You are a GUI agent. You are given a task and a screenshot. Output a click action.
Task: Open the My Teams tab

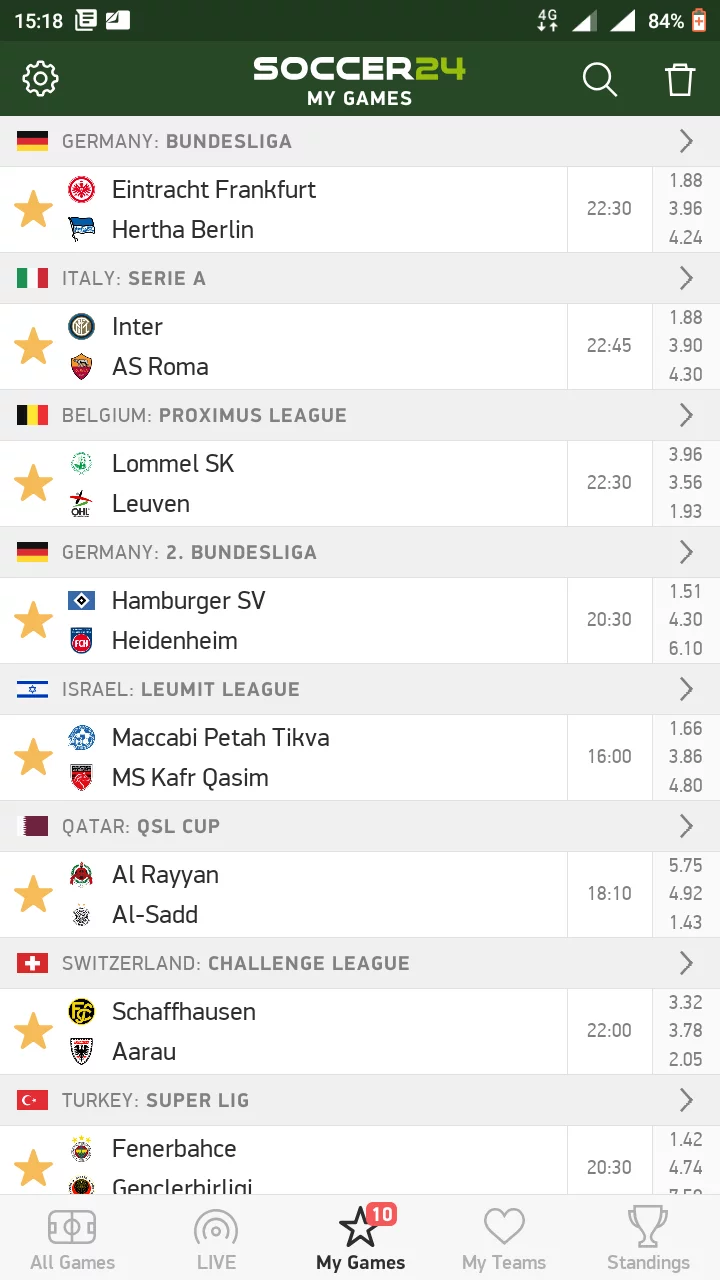(504, 1239)
